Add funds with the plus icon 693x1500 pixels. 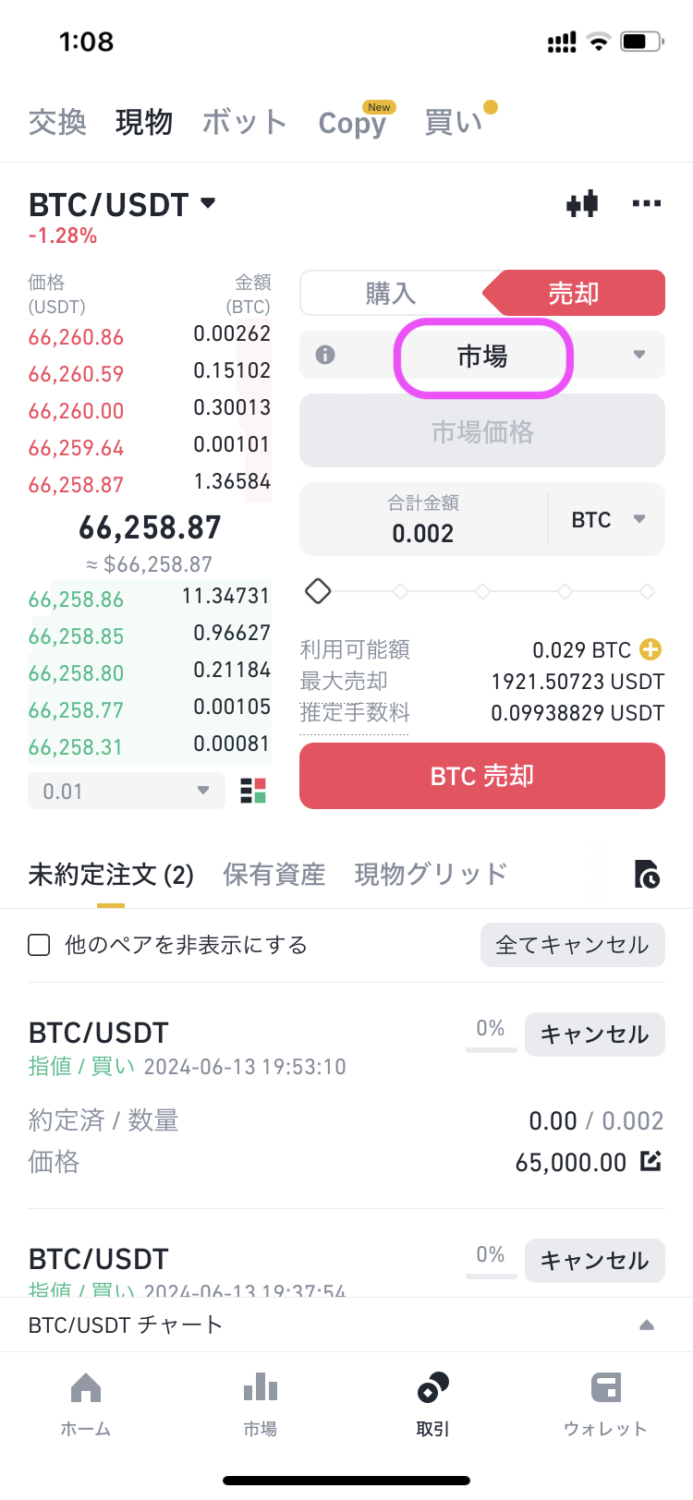650,650
